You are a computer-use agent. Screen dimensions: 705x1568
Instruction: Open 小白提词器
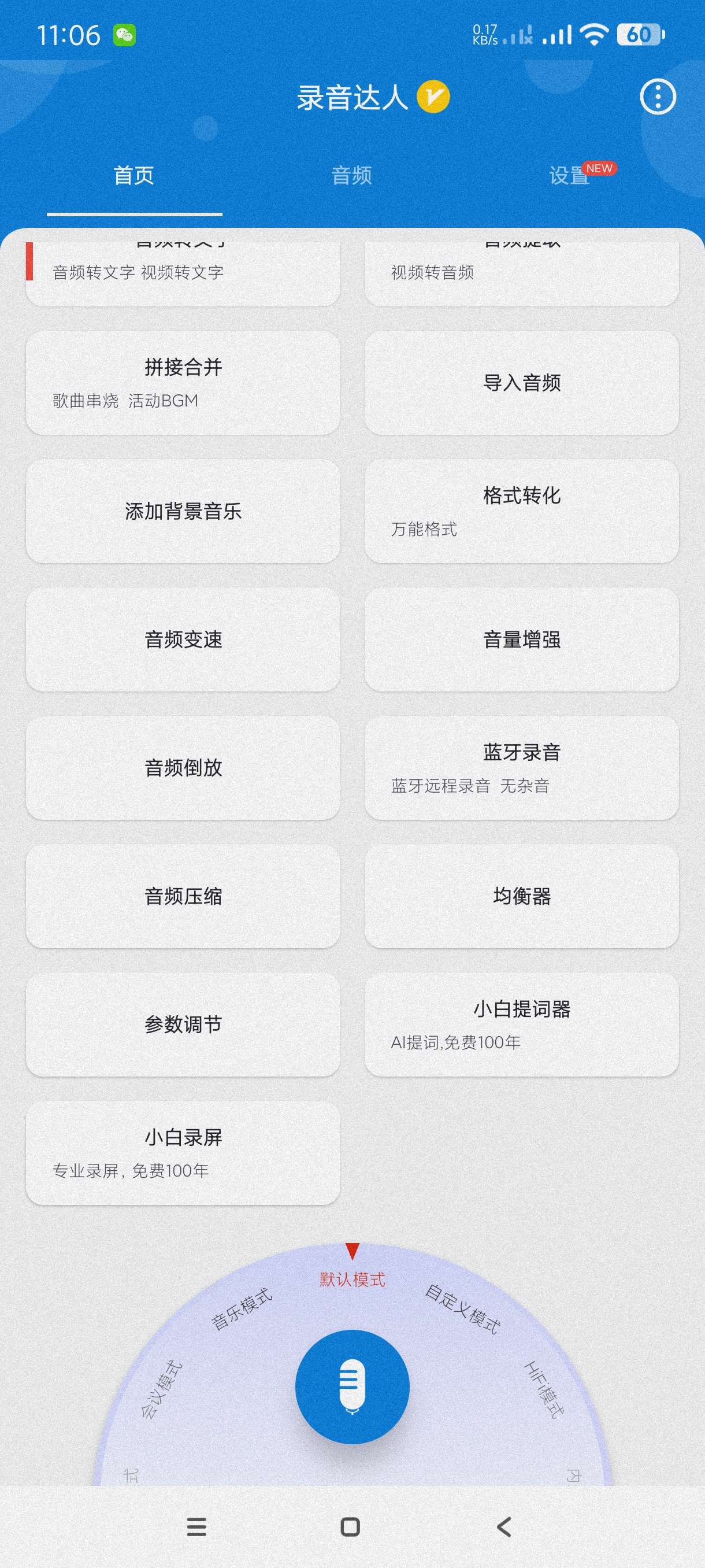[x=521, y=1025]
